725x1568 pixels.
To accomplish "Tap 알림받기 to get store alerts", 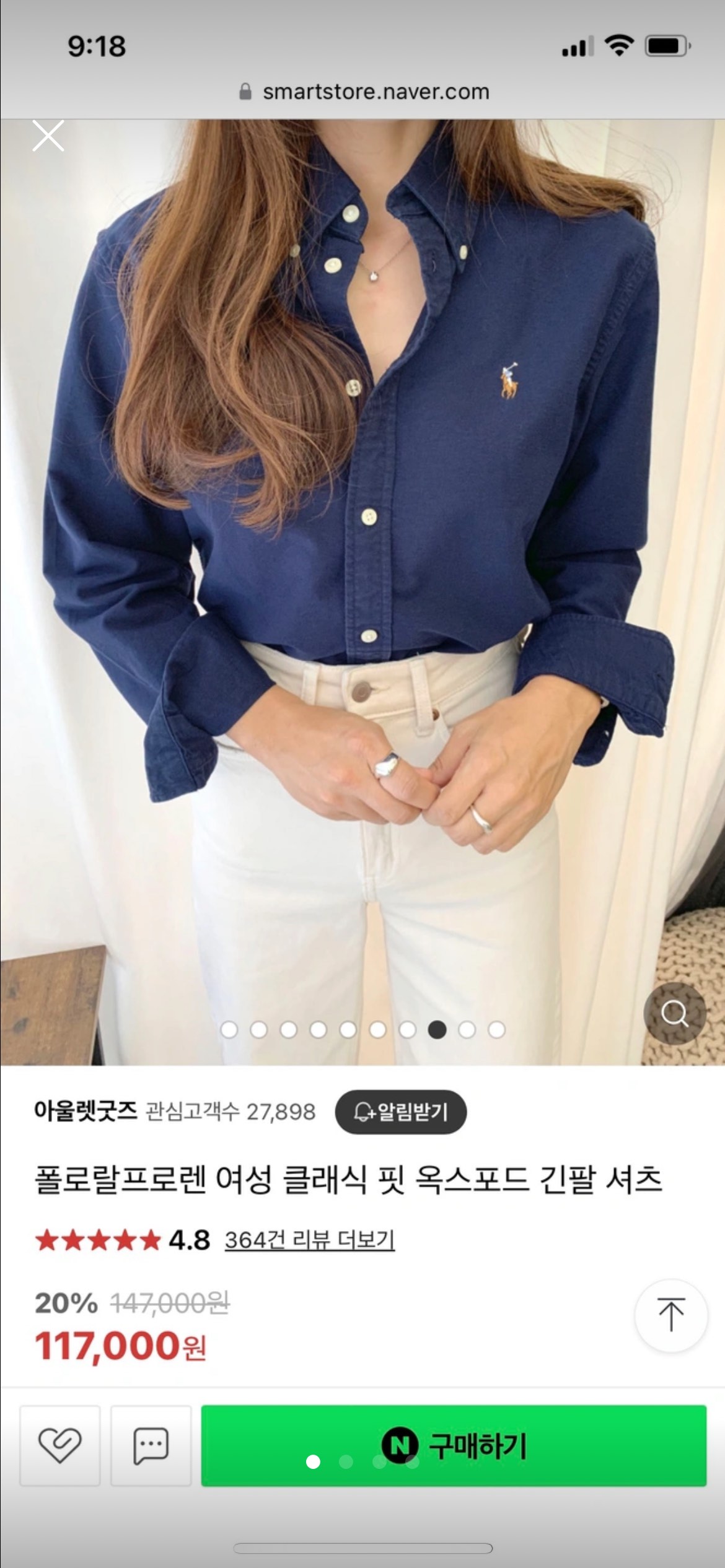I will tap(400, 1112).
